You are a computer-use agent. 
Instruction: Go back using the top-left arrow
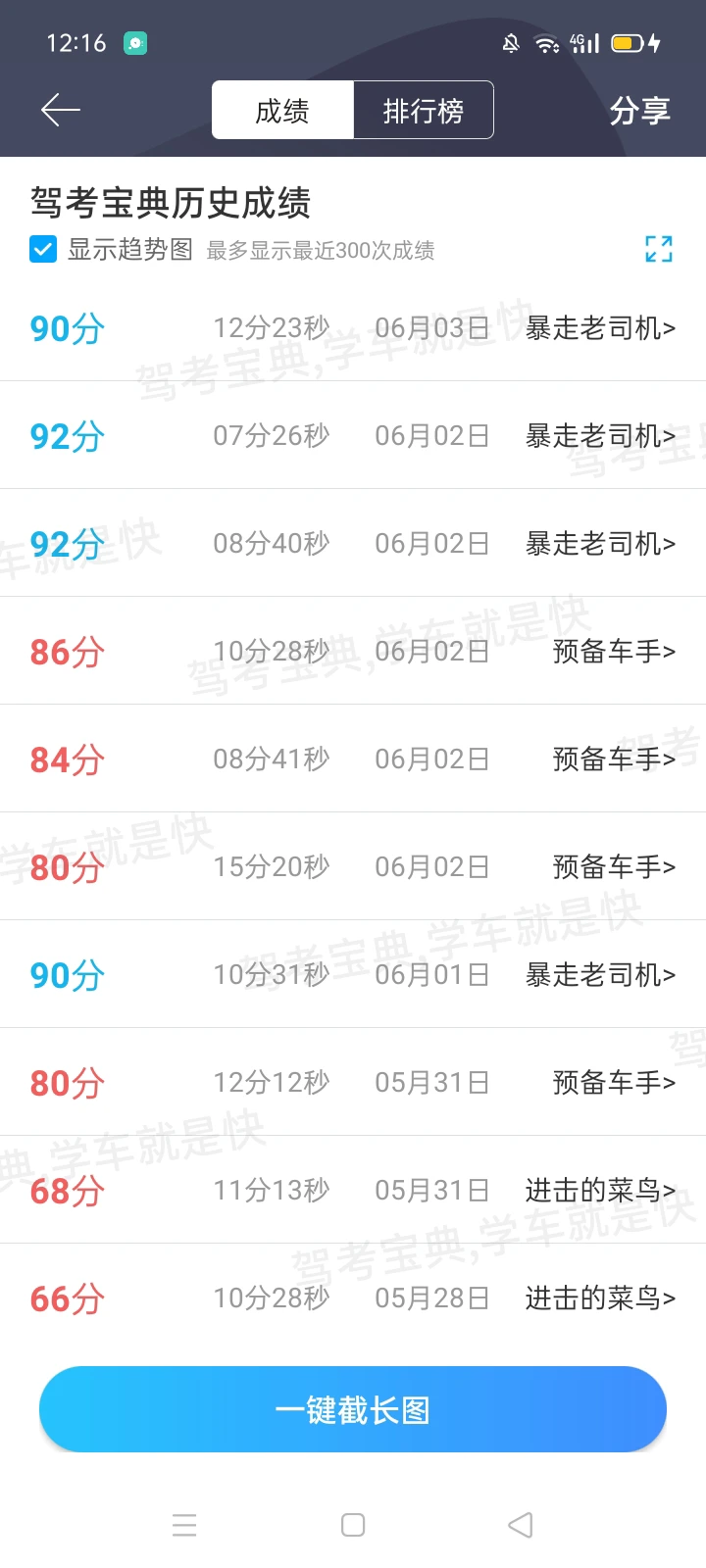[61, 111]
